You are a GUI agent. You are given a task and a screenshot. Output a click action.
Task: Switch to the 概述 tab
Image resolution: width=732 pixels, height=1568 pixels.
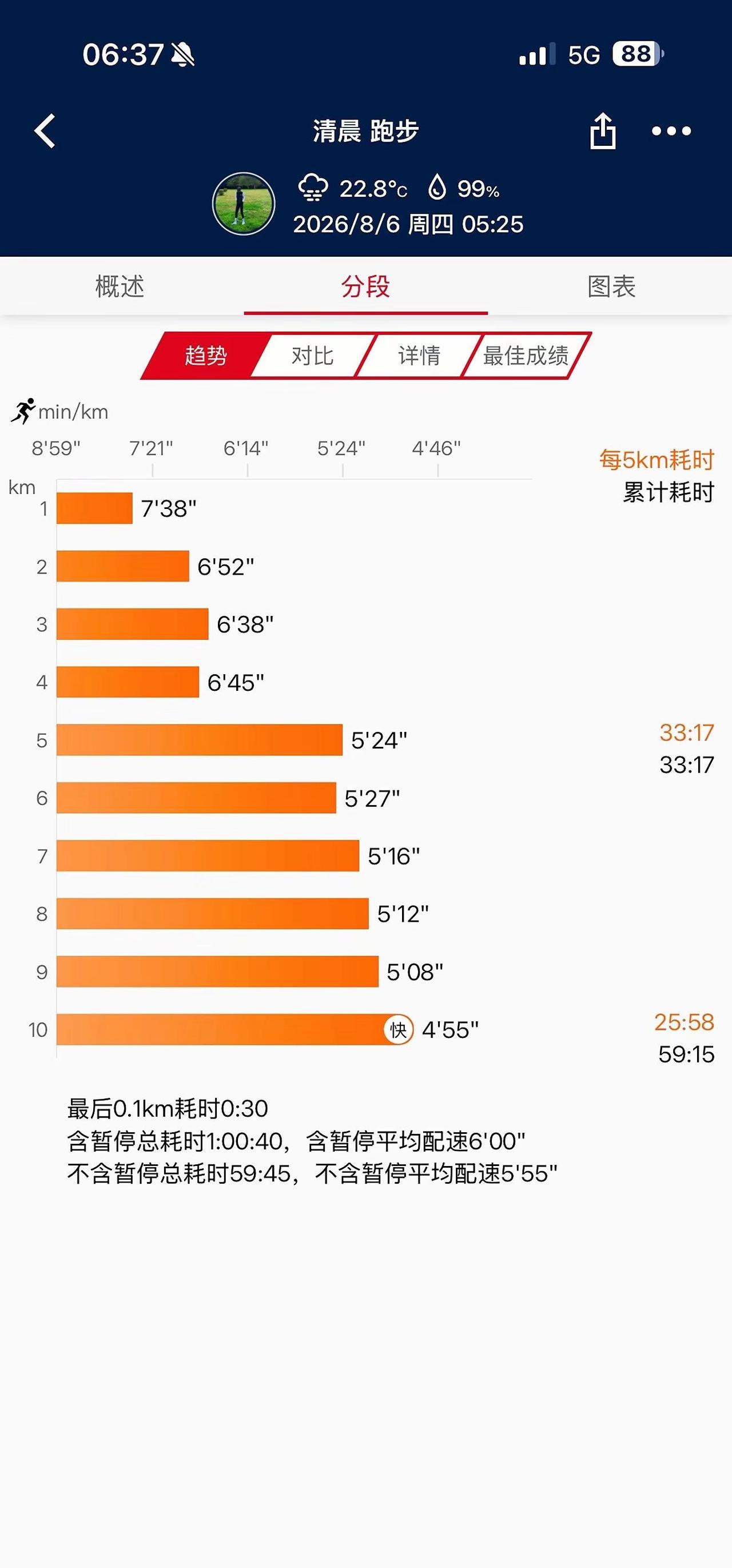(120, 286)
